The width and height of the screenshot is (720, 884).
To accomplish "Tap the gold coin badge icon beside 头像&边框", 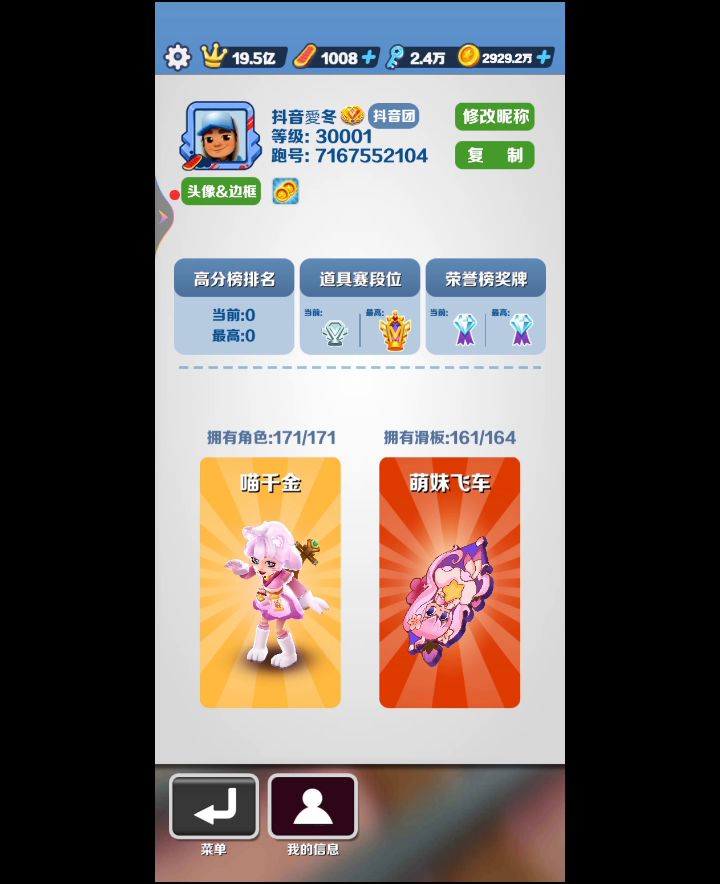I will click(x=286, y=190).
